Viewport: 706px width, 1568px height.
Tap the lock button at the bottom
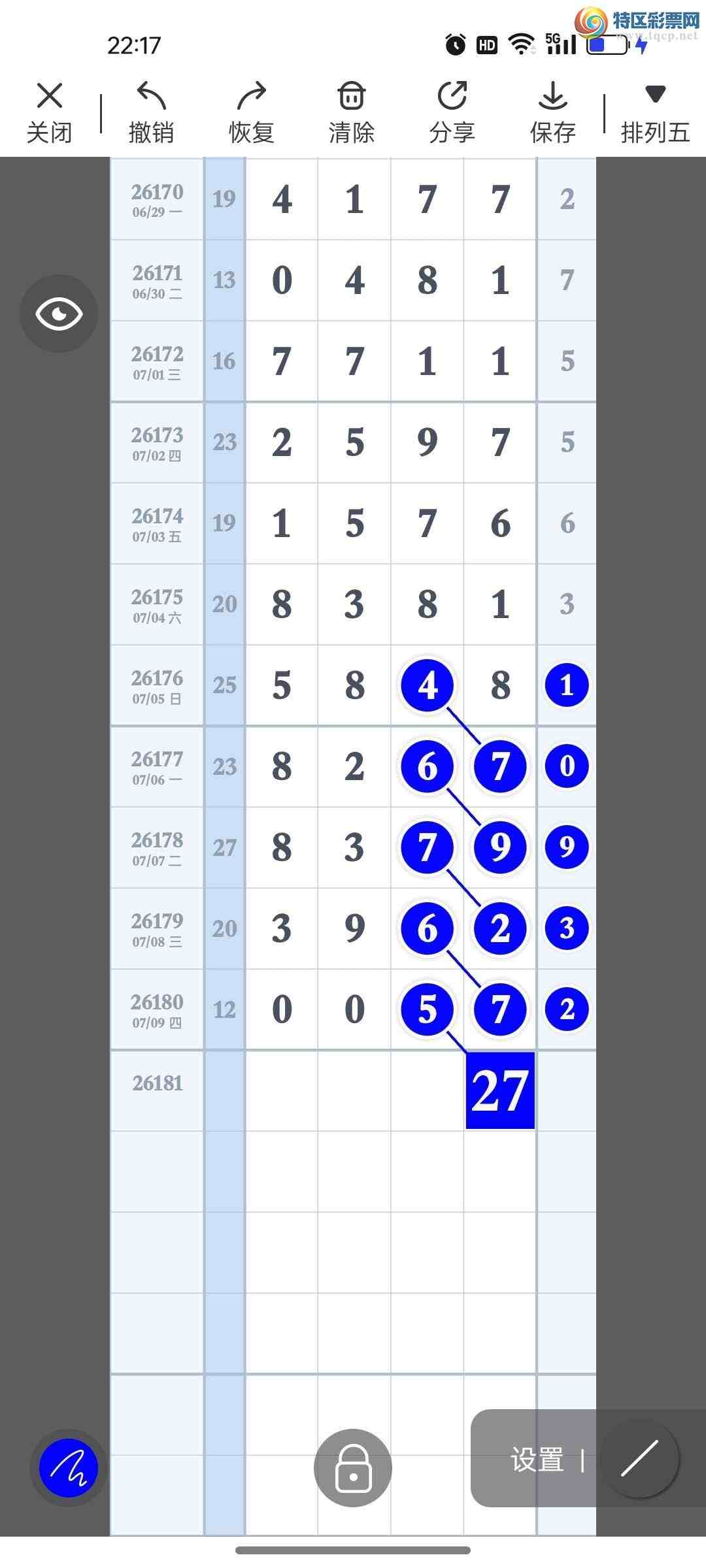click(x=353, y=1468)
